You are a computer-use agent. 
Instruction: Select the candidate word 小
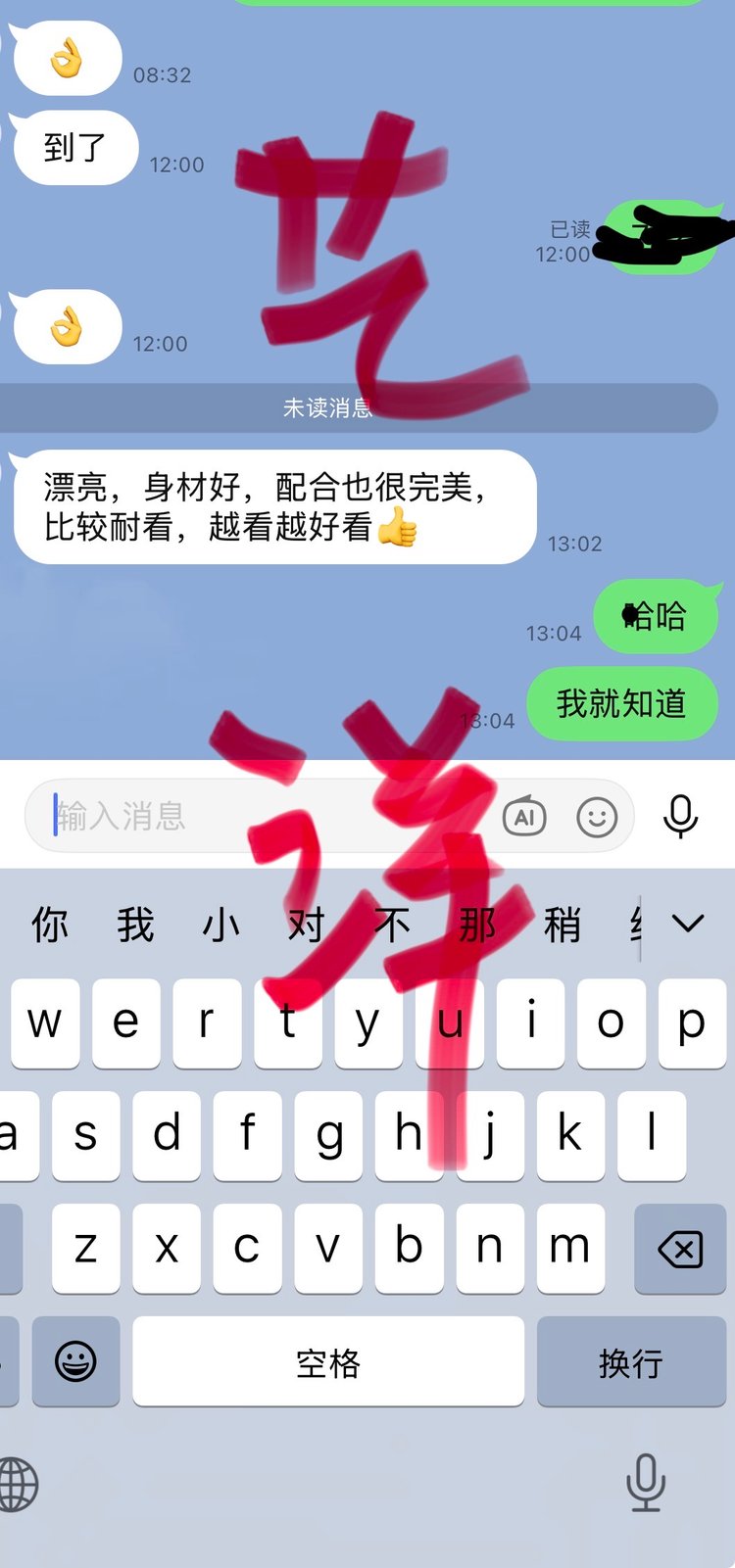click(x=221, y=925)
